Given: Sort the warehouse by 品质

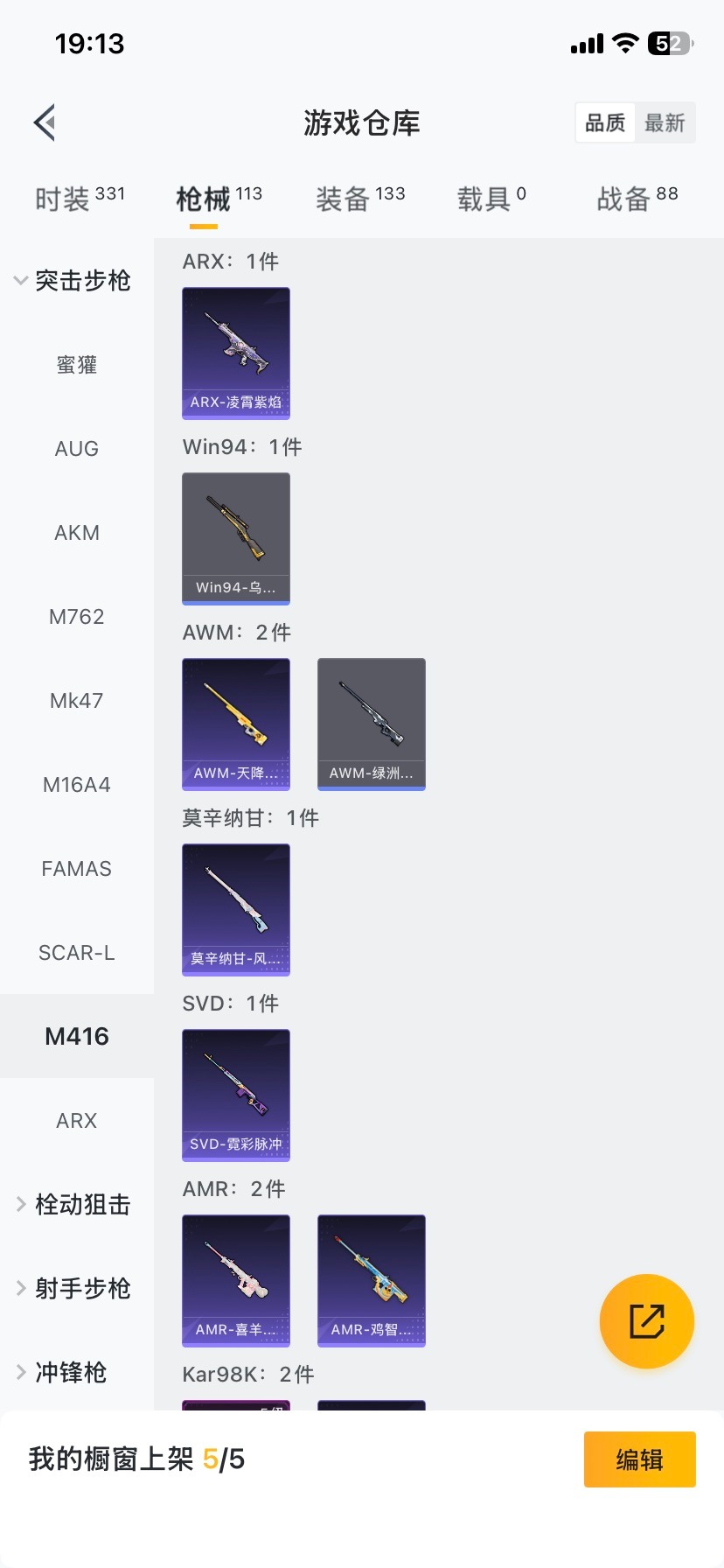Looking at the screenshot, I should 605,122.
